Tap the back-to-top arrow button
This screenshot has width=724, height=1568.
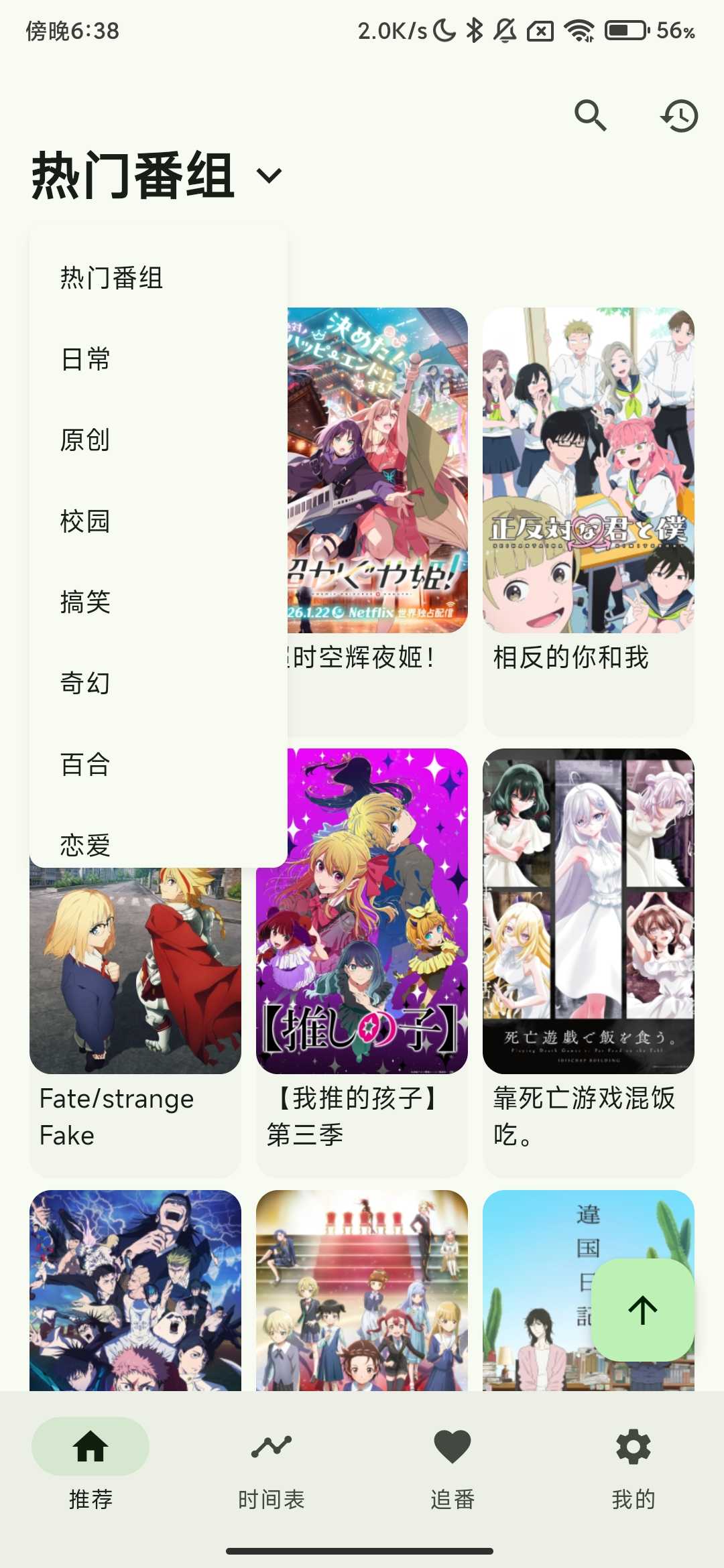(642, 1310)
